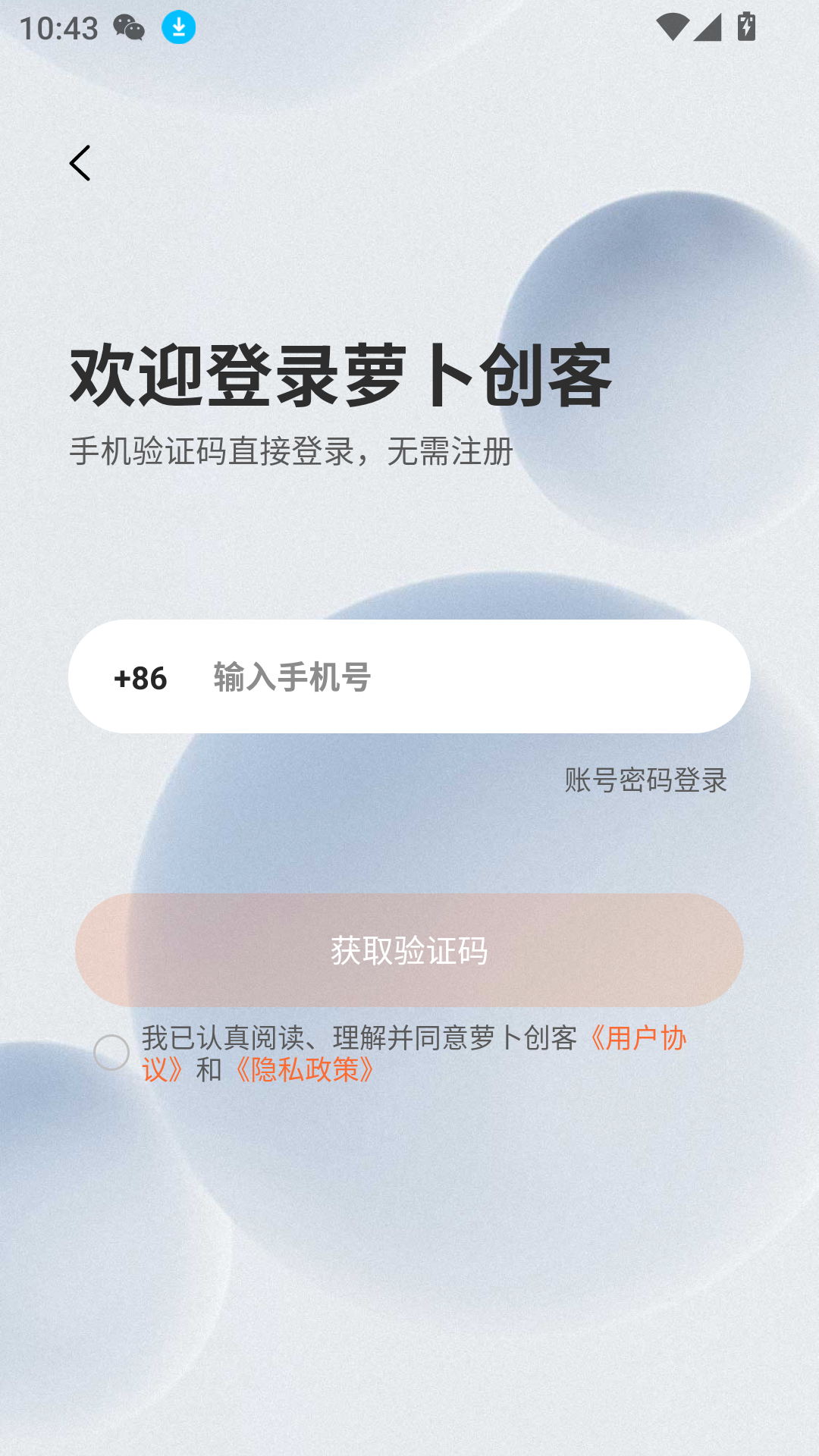Focus the 输入手机号 phone number field
This screenshot has width=819, height=1456.
coord(455,677)
